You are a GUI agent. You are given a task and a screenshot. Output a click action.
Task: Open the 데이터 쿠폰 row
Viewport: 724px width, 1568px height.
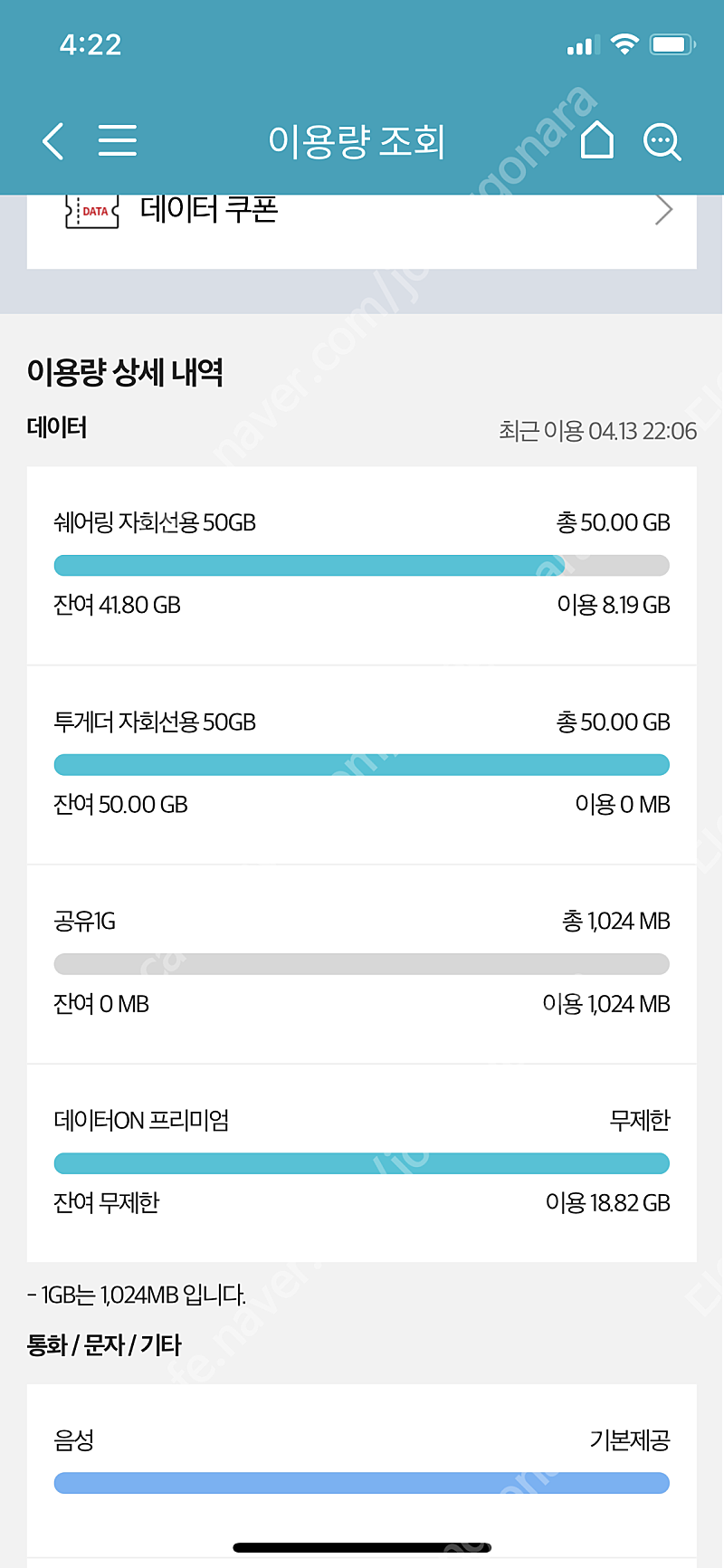click(208, 209)
